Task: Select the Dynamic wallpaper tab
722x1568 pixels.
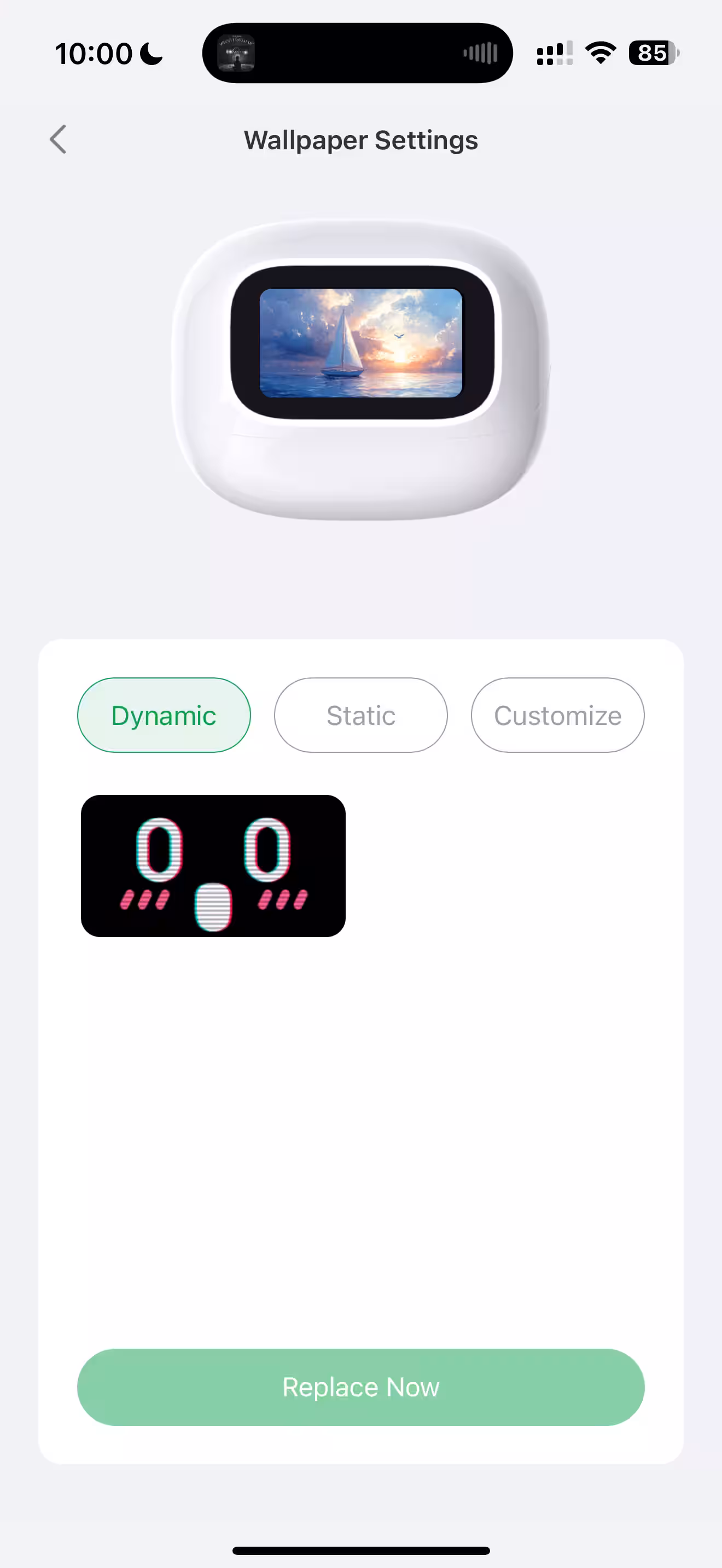Action: click(x=164, y=715)
